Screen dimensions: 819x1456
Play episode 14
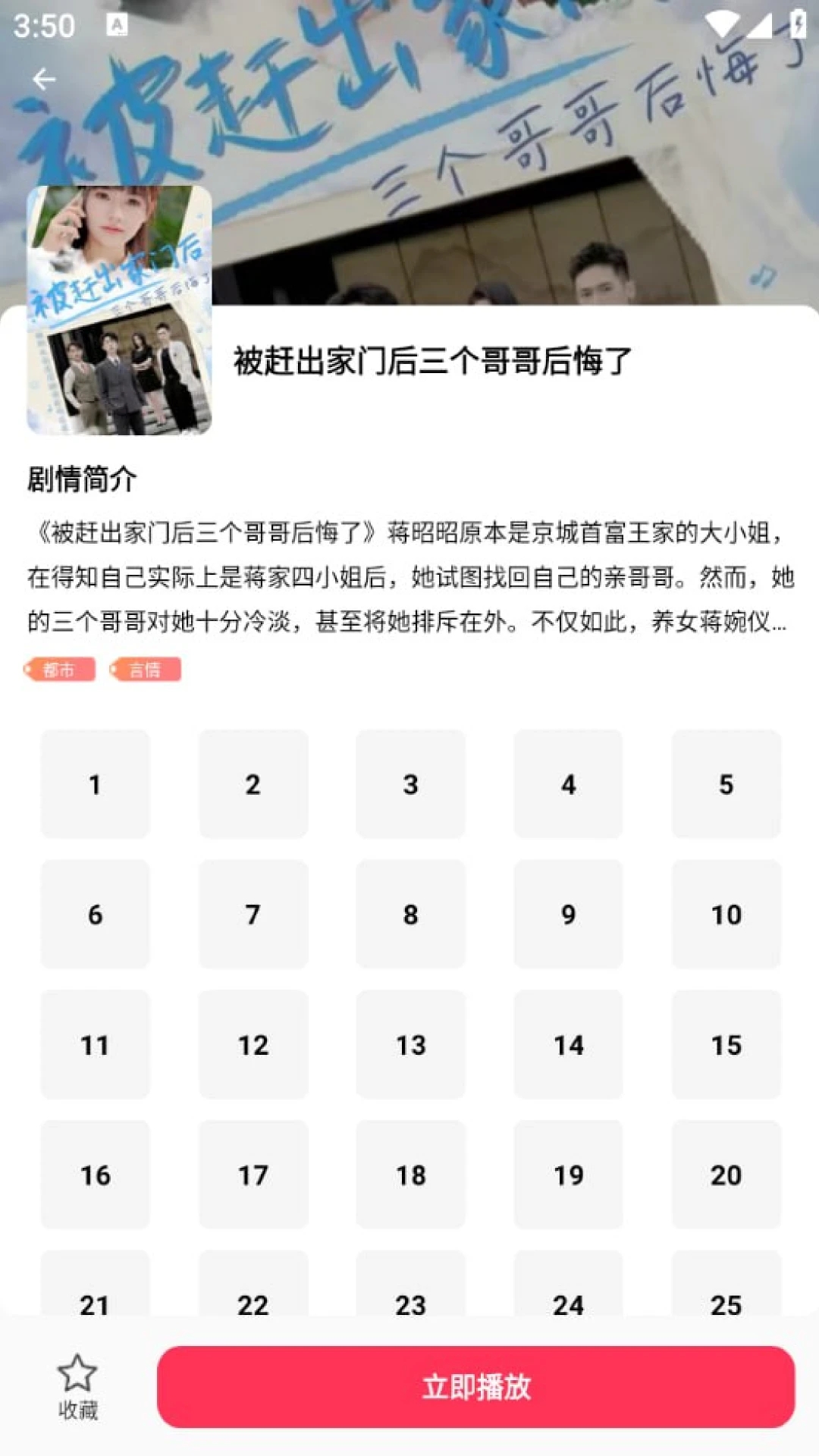tap(568, 1045)
